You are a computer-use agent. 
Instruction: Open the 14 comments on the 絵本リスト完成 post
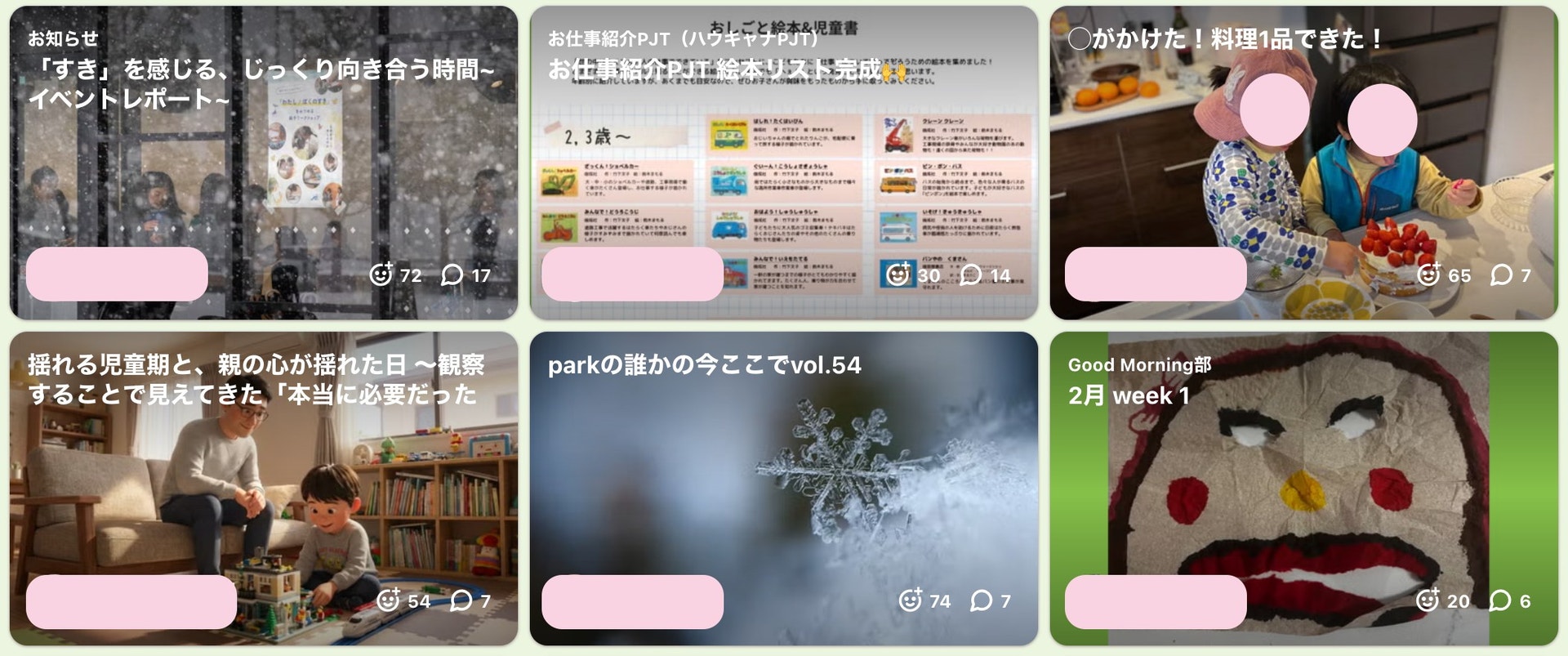click(970, 274)
